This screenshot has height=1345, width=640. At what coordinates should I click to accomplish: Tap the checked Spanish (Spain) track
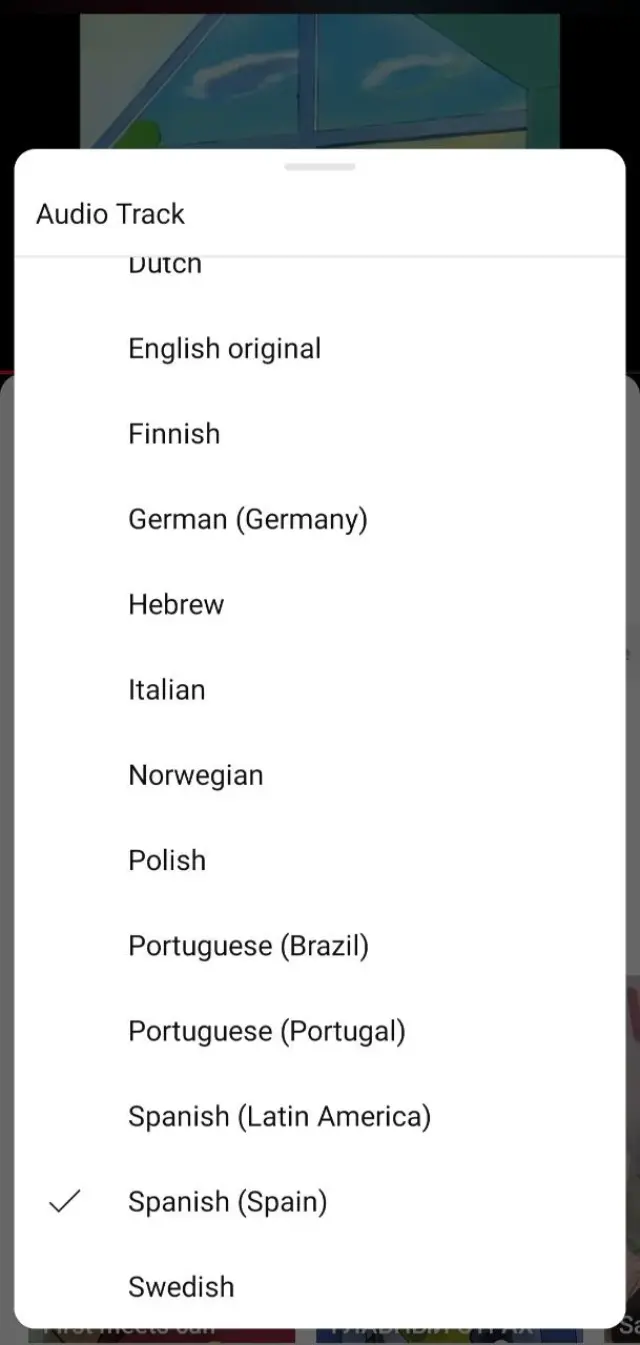228,1202
